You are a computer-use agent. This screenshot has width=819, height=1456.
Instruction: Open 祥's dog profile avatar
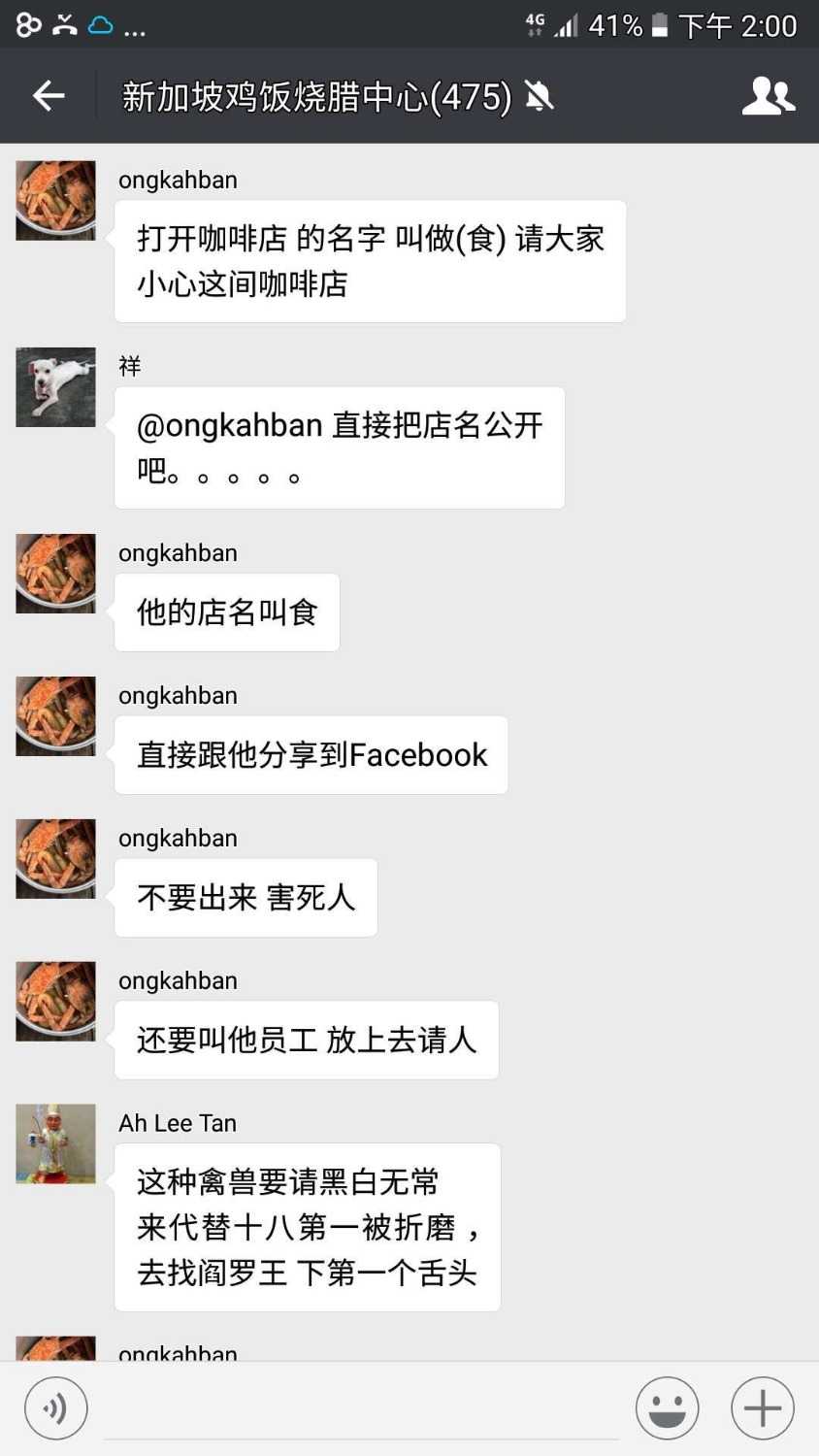click(55, 387)
